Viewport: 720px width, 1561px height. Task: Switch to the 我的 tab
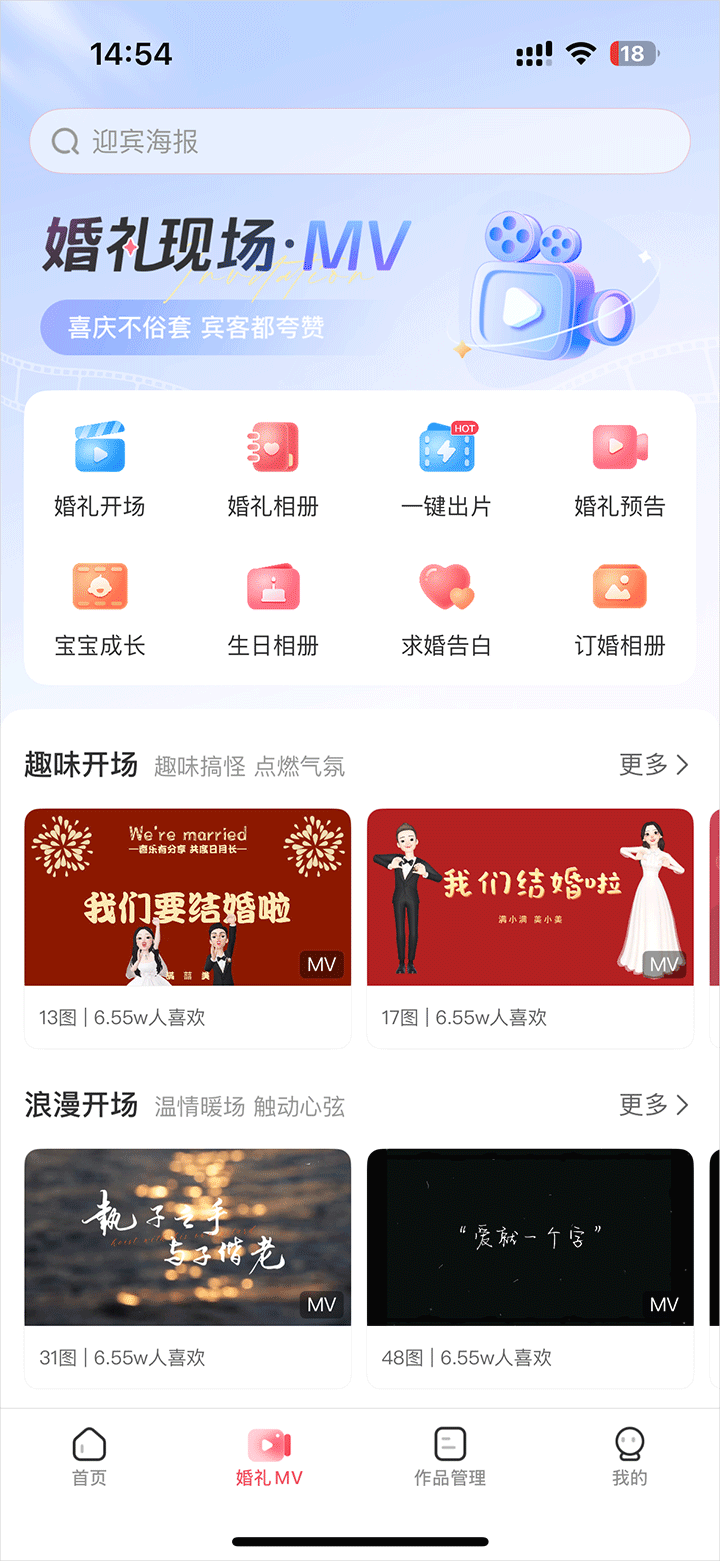coord(630,1456)
